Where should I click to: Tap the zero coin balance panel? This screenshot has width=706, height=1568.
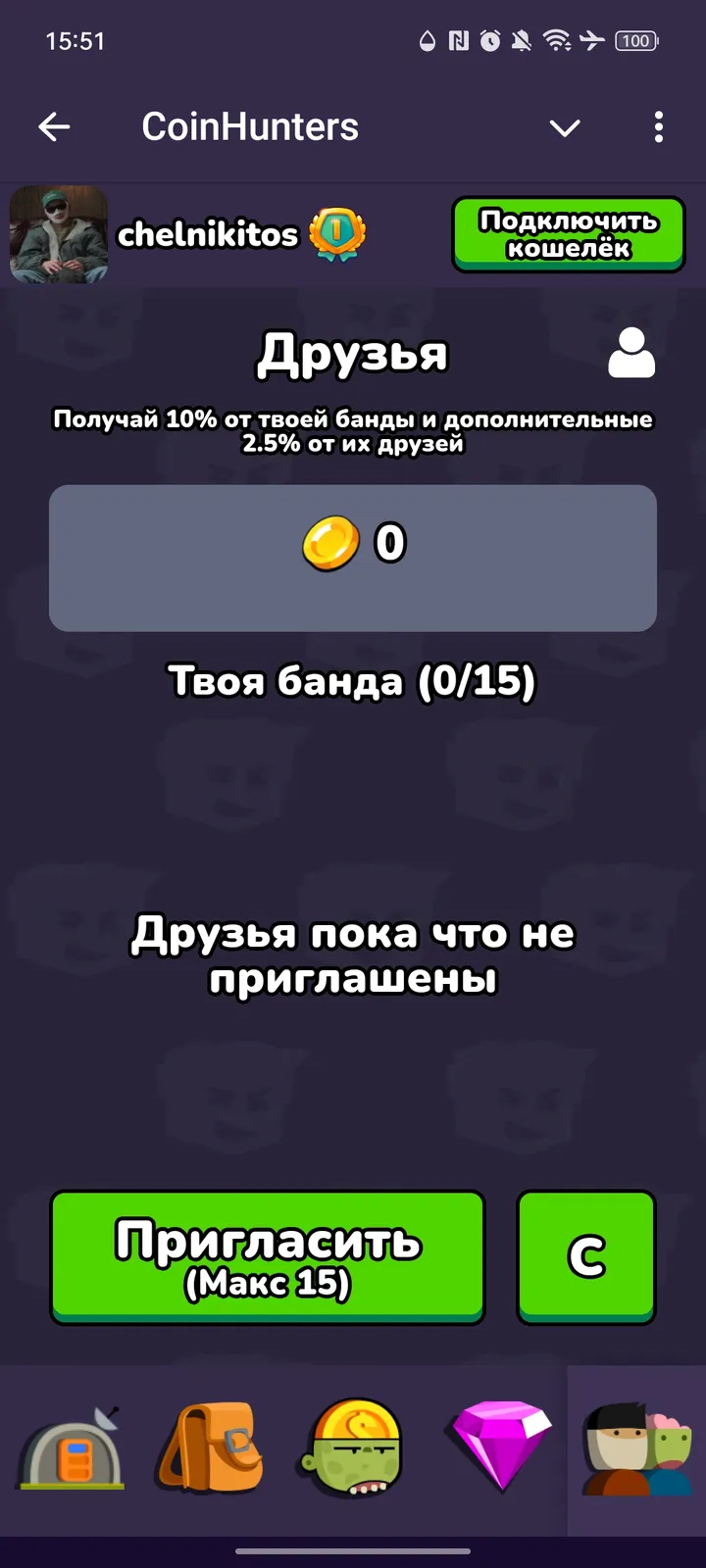pos(353,559)
